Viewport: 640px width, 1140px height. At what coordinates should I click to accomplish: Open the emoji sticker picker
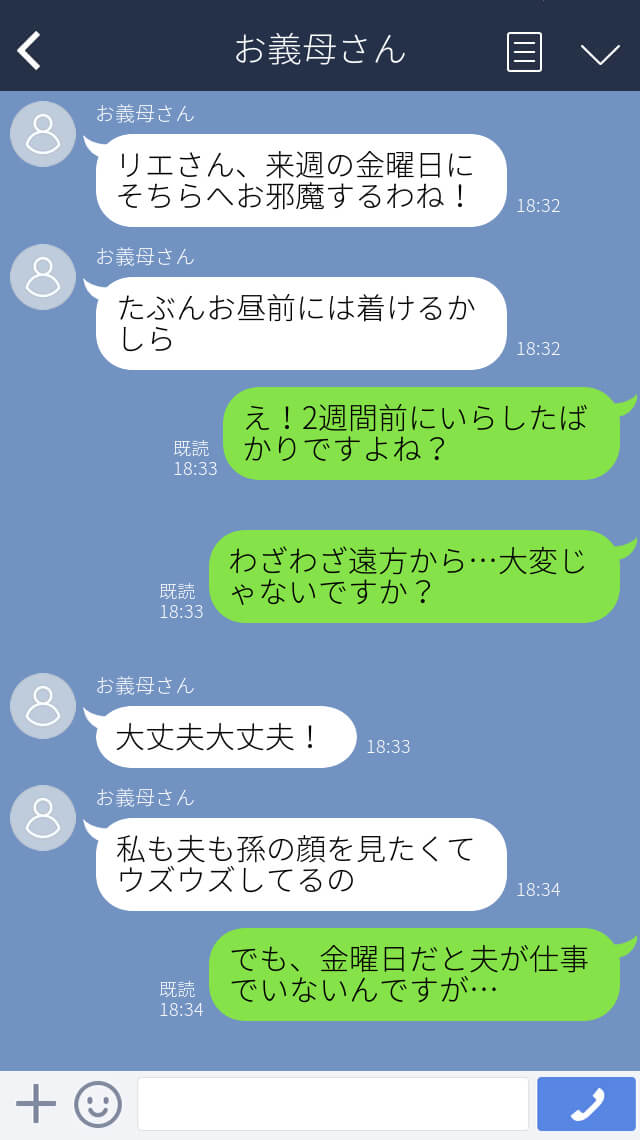[x=98, y=1104]
